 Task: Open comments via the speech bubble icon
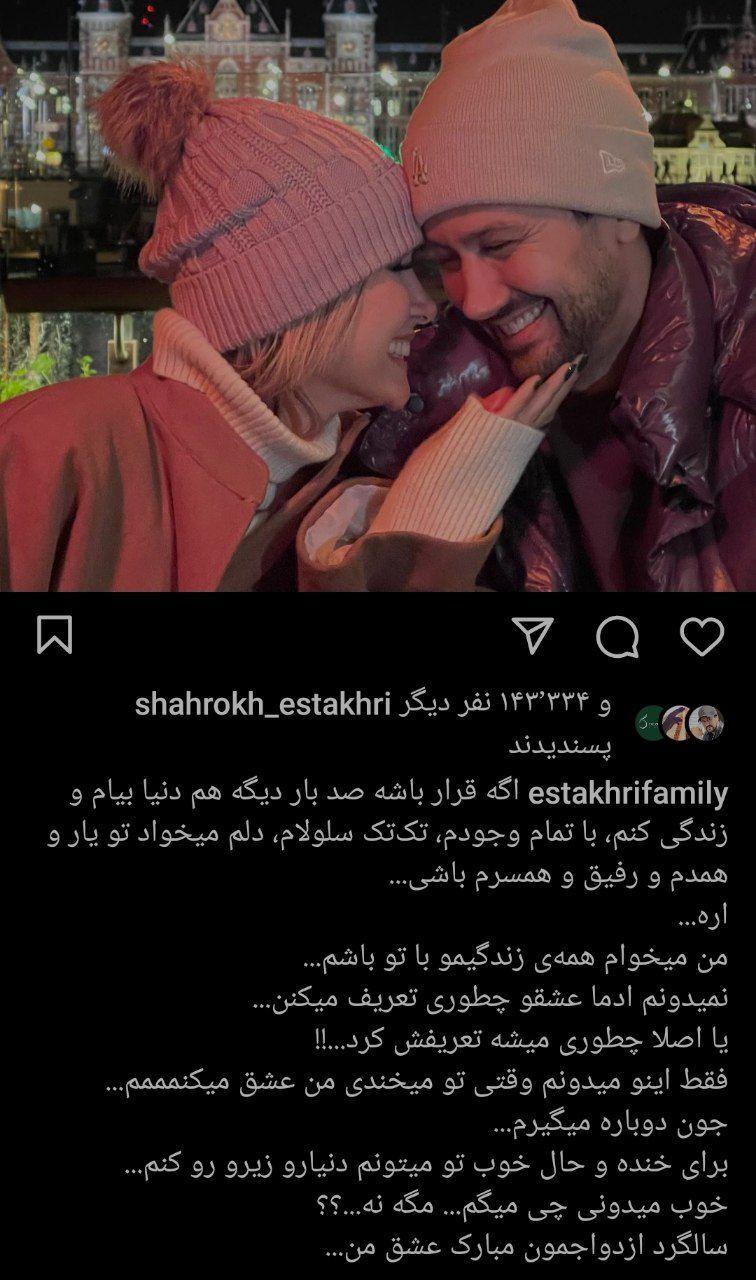pos(617,636)
